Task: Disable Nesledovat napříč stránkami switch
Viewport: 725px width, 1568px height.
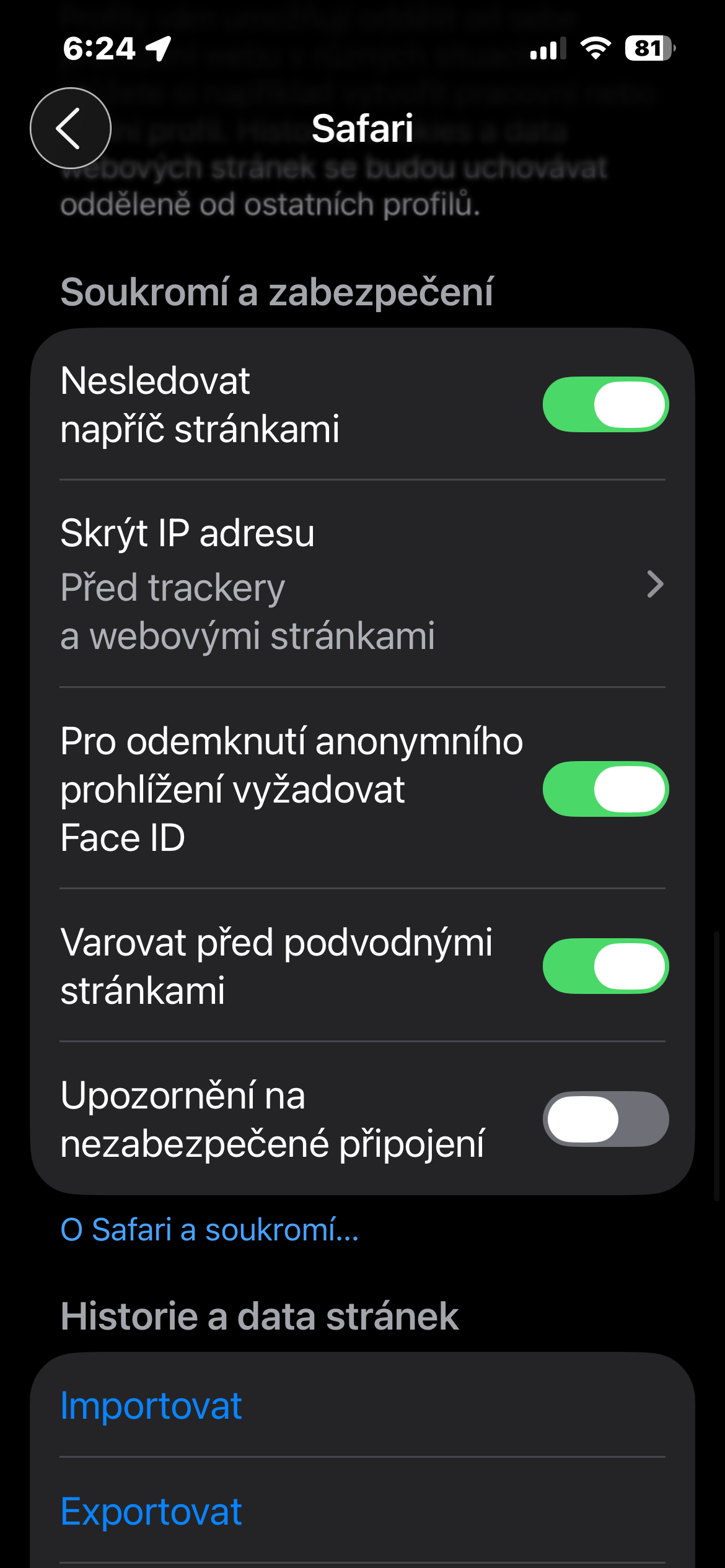Action: 605,404
